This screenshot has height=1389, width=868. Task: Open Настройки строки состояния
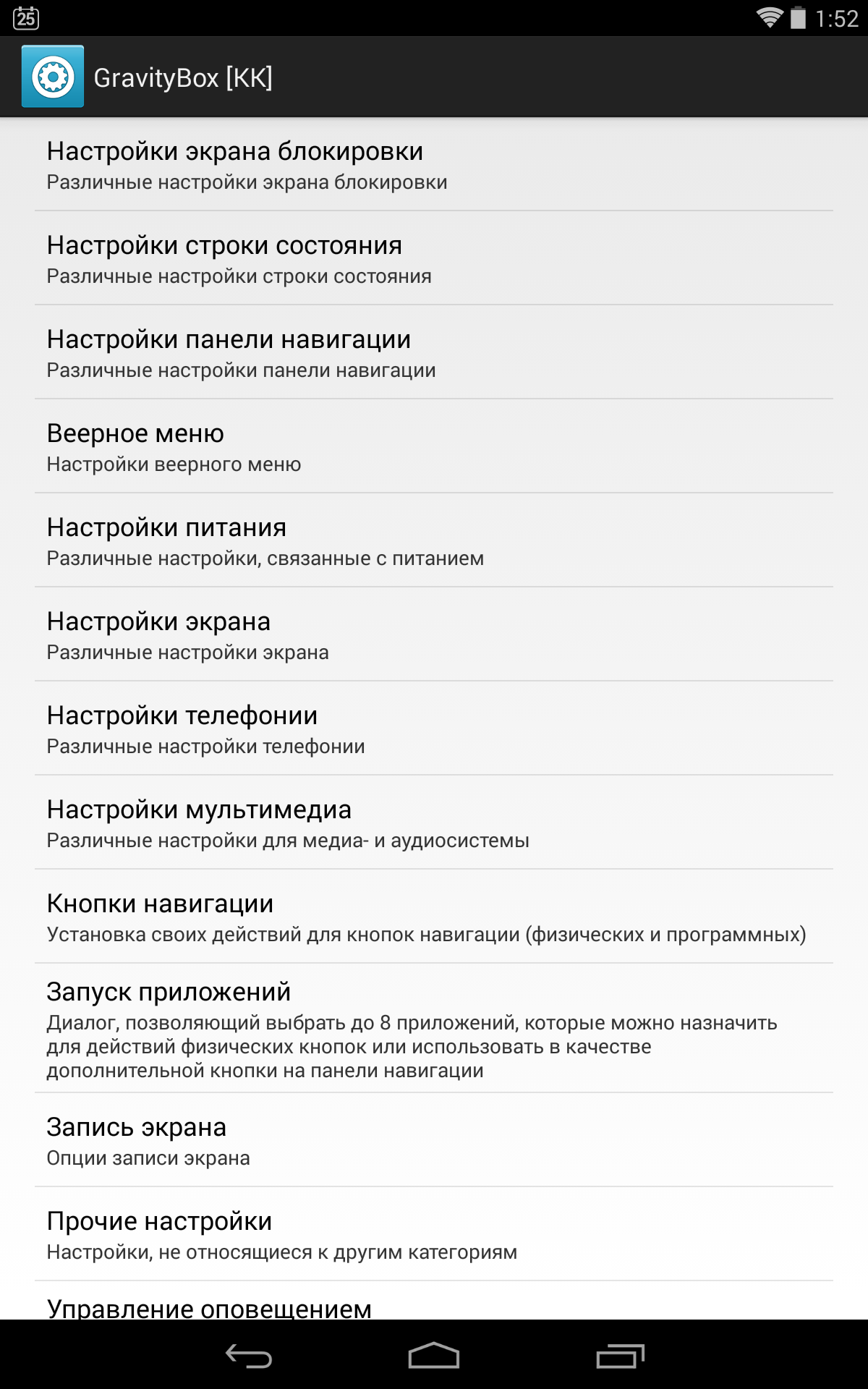click(434, 259)
